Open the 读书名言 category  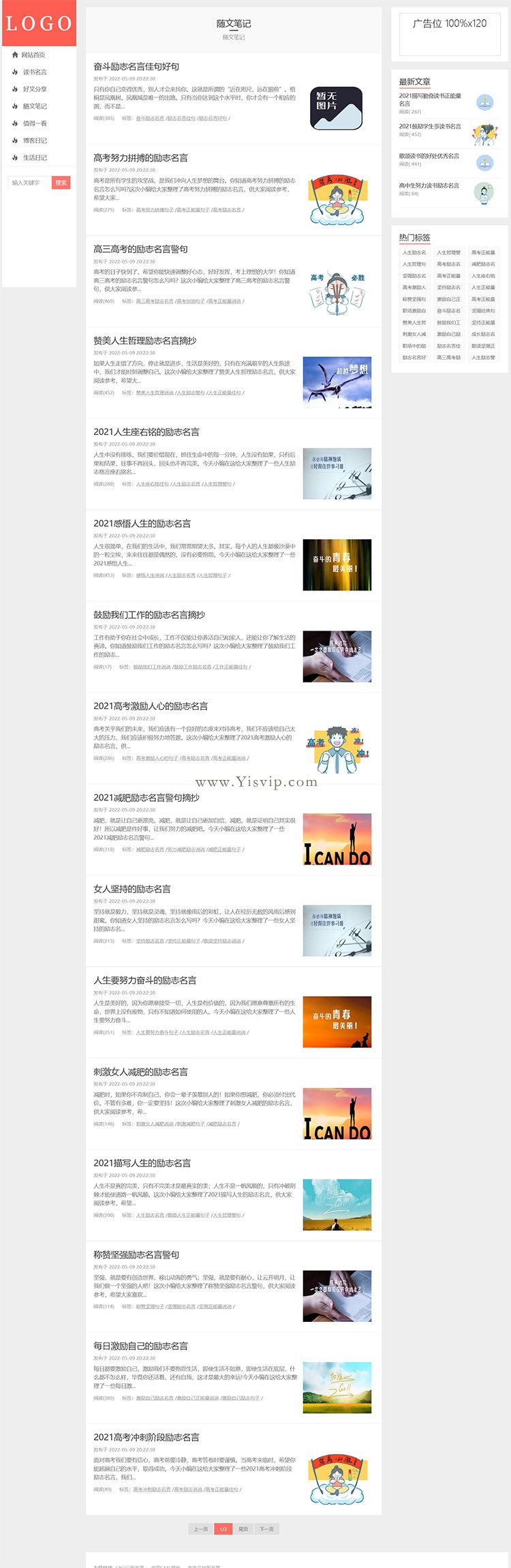pos(34,72)
